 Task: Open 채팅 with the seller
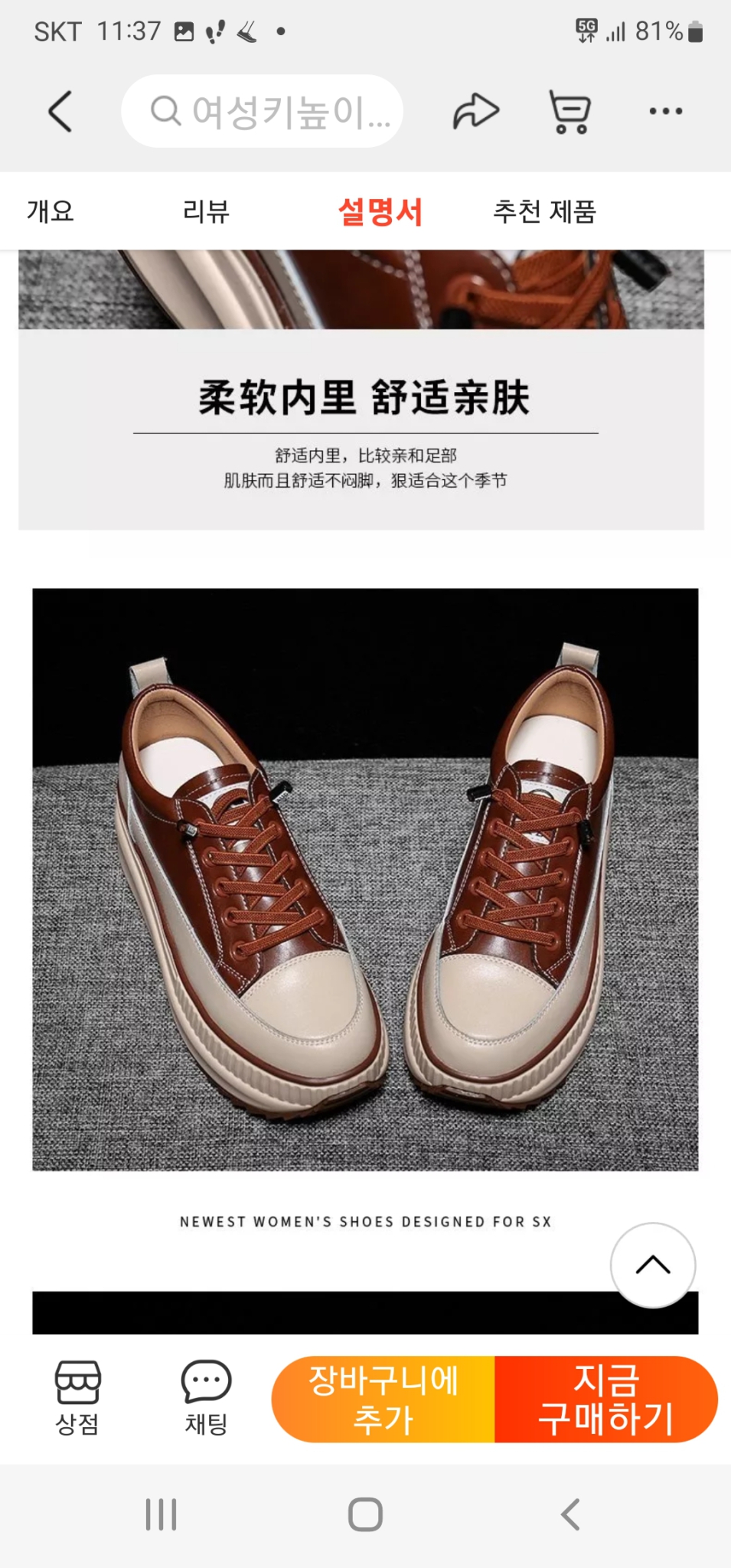pos(206,1398)
